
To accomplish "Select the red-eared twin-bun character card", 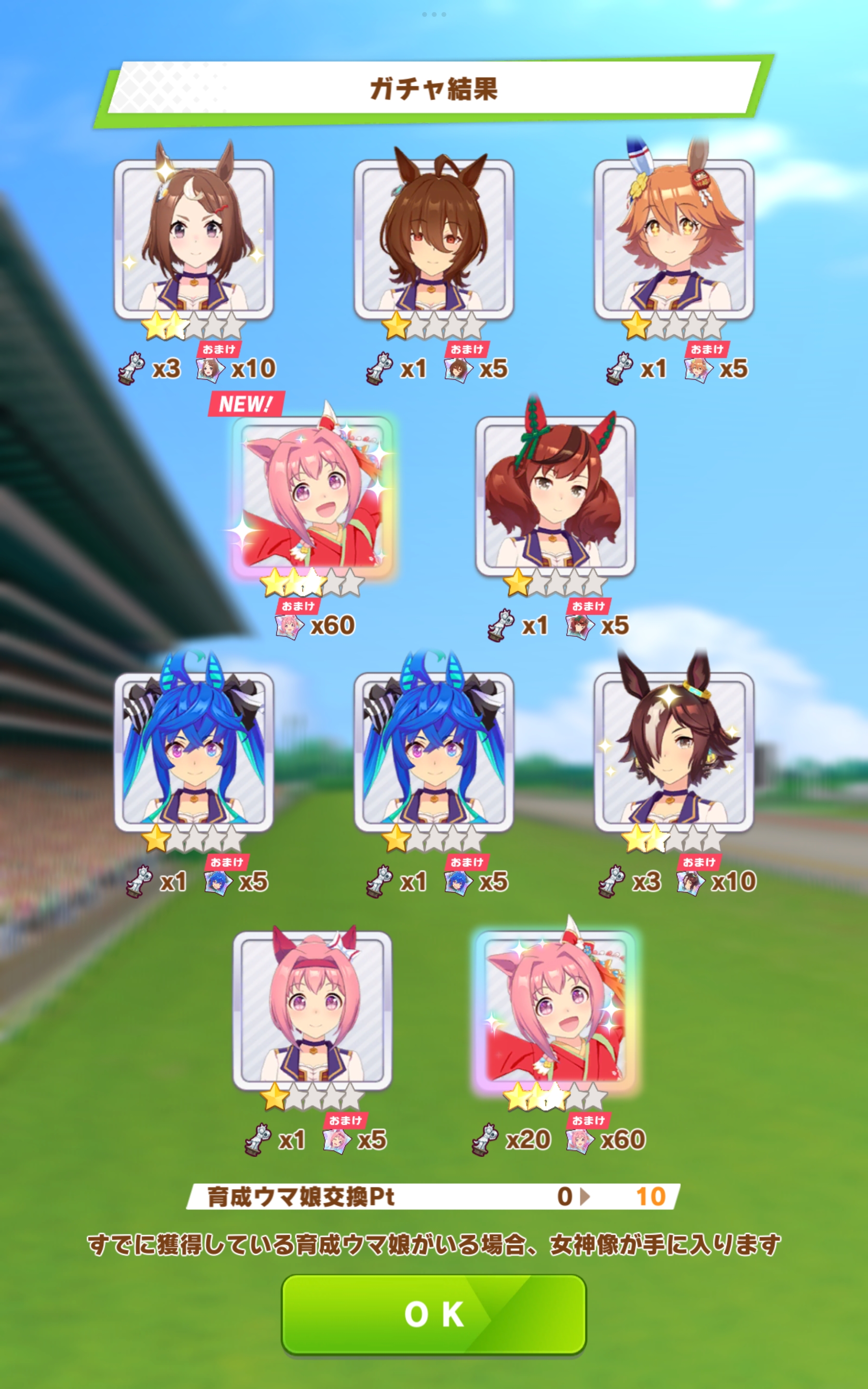I will click(555, 496).
